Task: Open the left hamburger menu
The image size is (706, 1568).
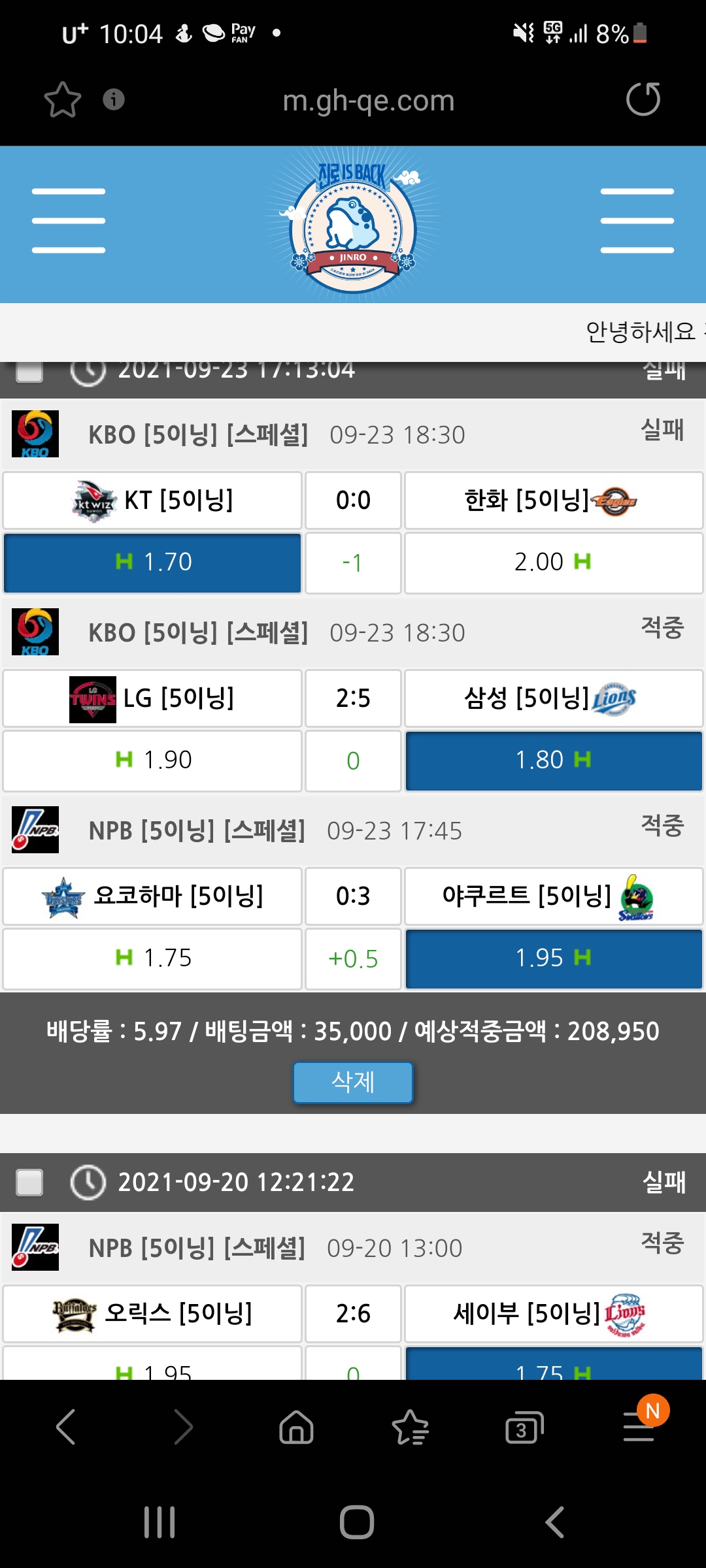Action: click(69, 221)
